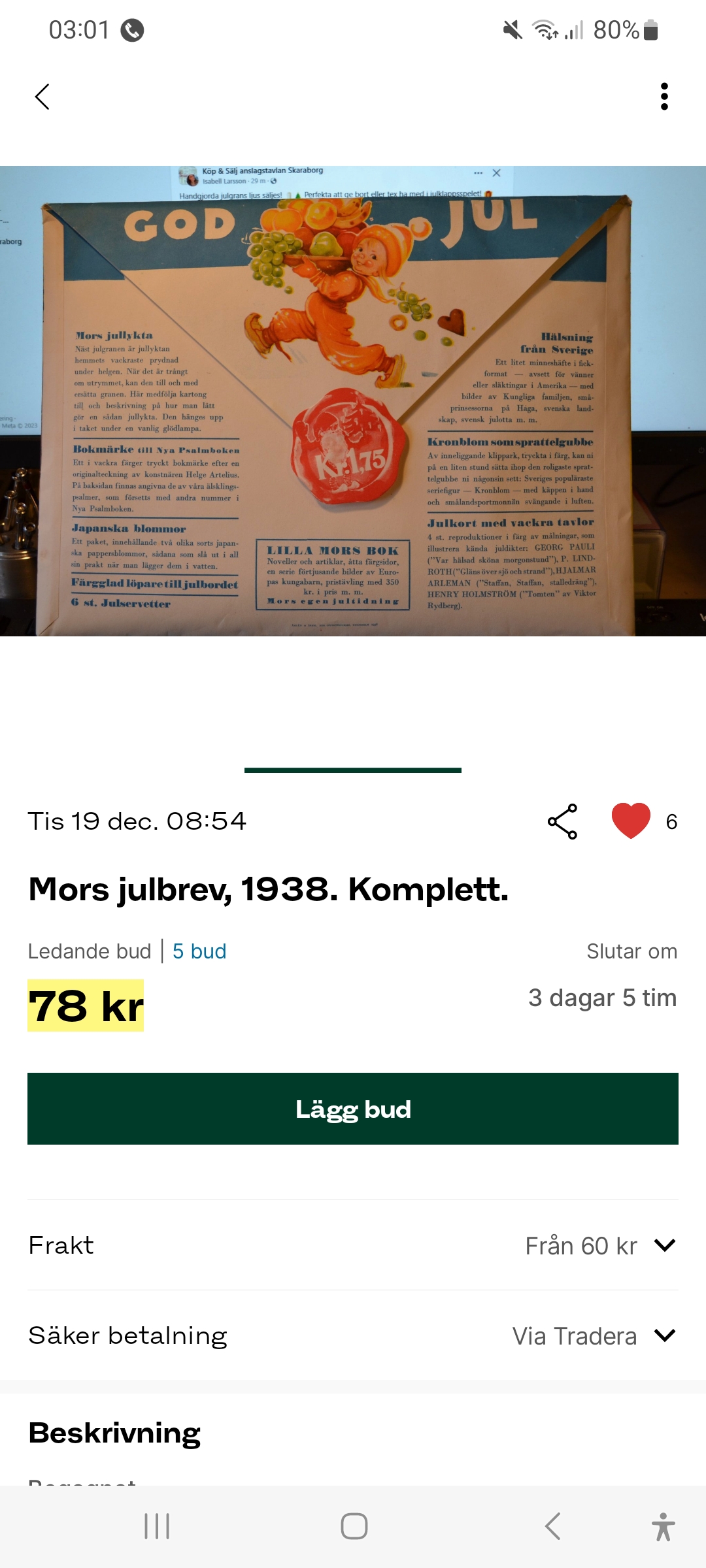Open the three-dot overflow menu

click(x=664, y=97)
